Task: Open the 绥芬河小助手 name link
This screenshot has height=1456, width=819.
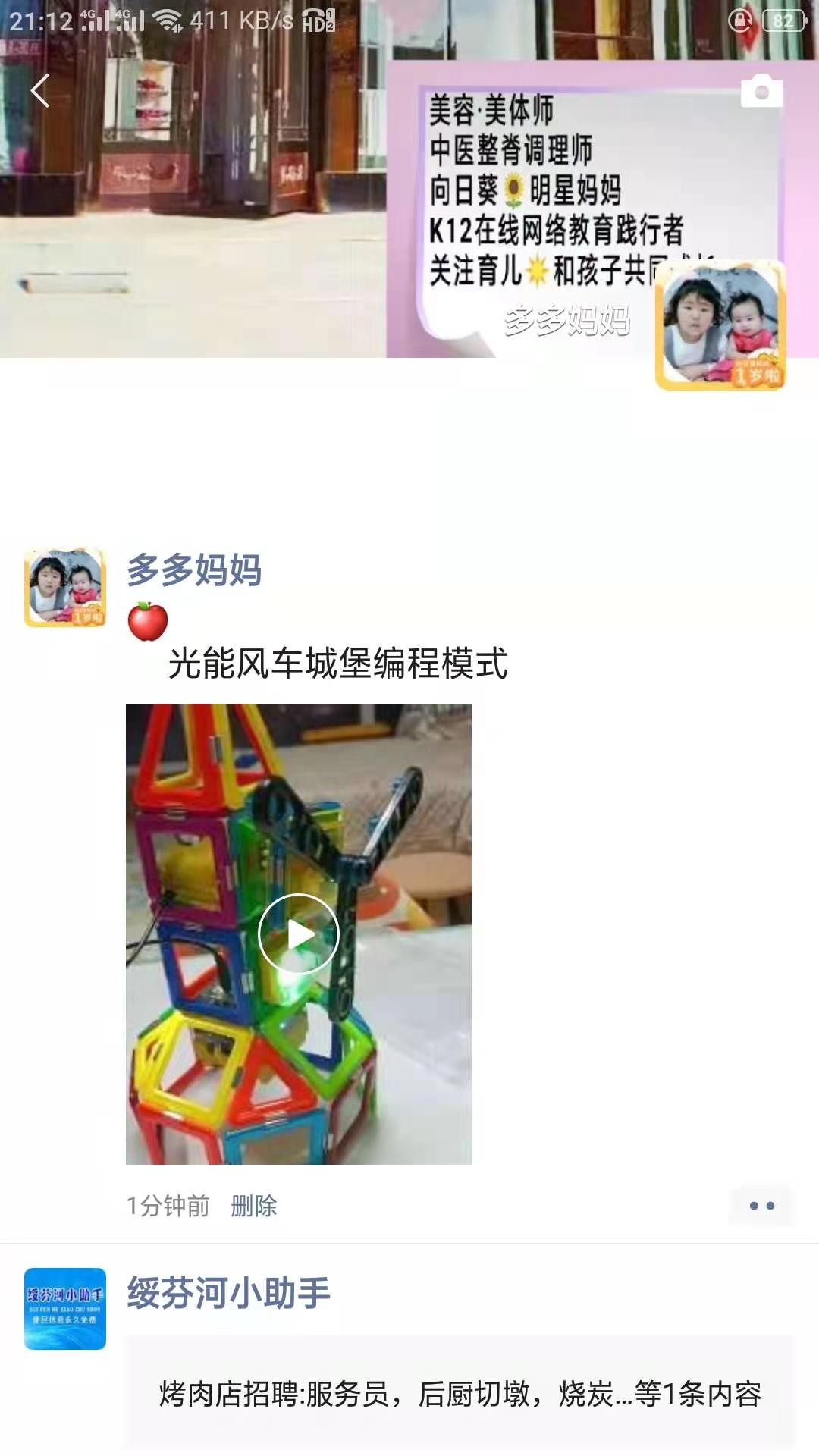Action: coord(228,1293)
